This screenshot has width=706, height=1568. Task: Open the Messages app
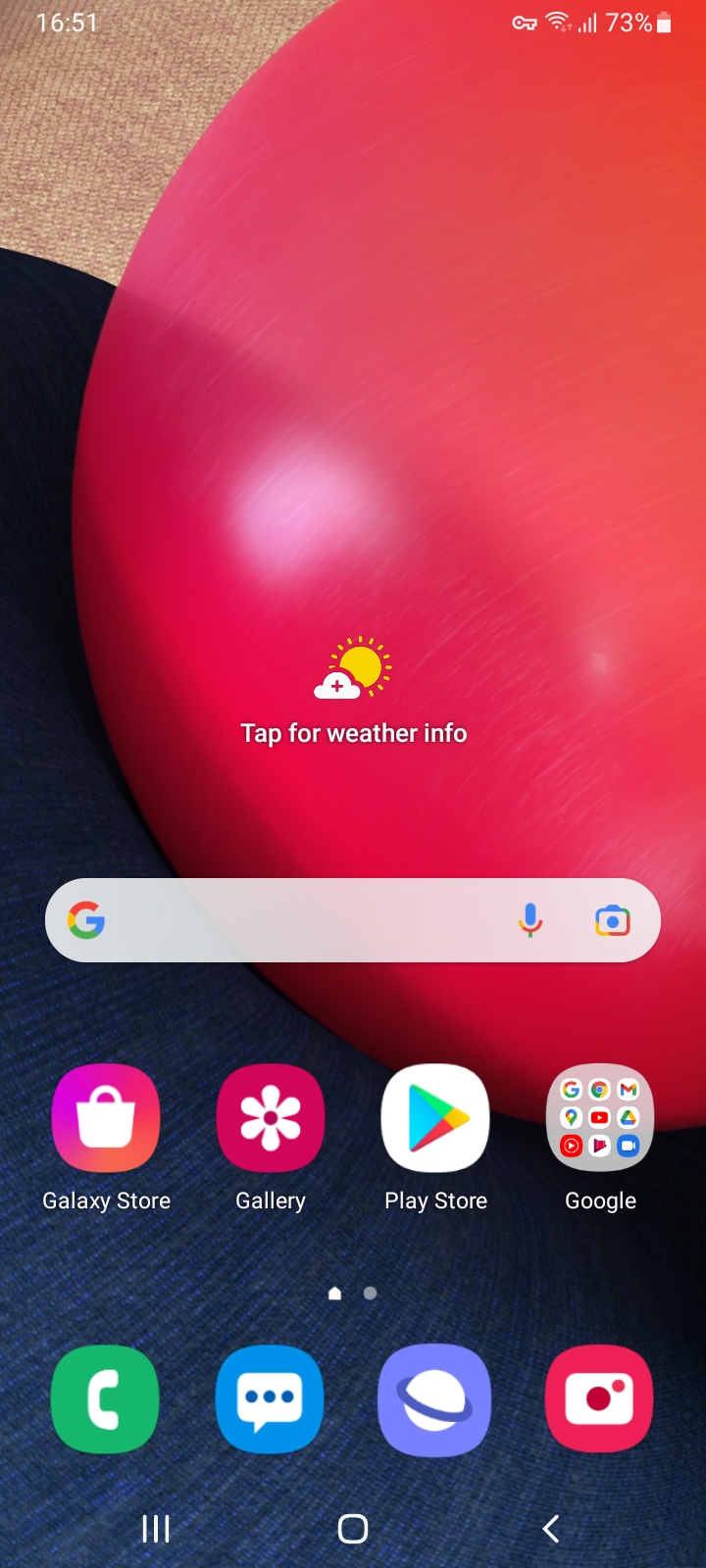(270, 1399)
